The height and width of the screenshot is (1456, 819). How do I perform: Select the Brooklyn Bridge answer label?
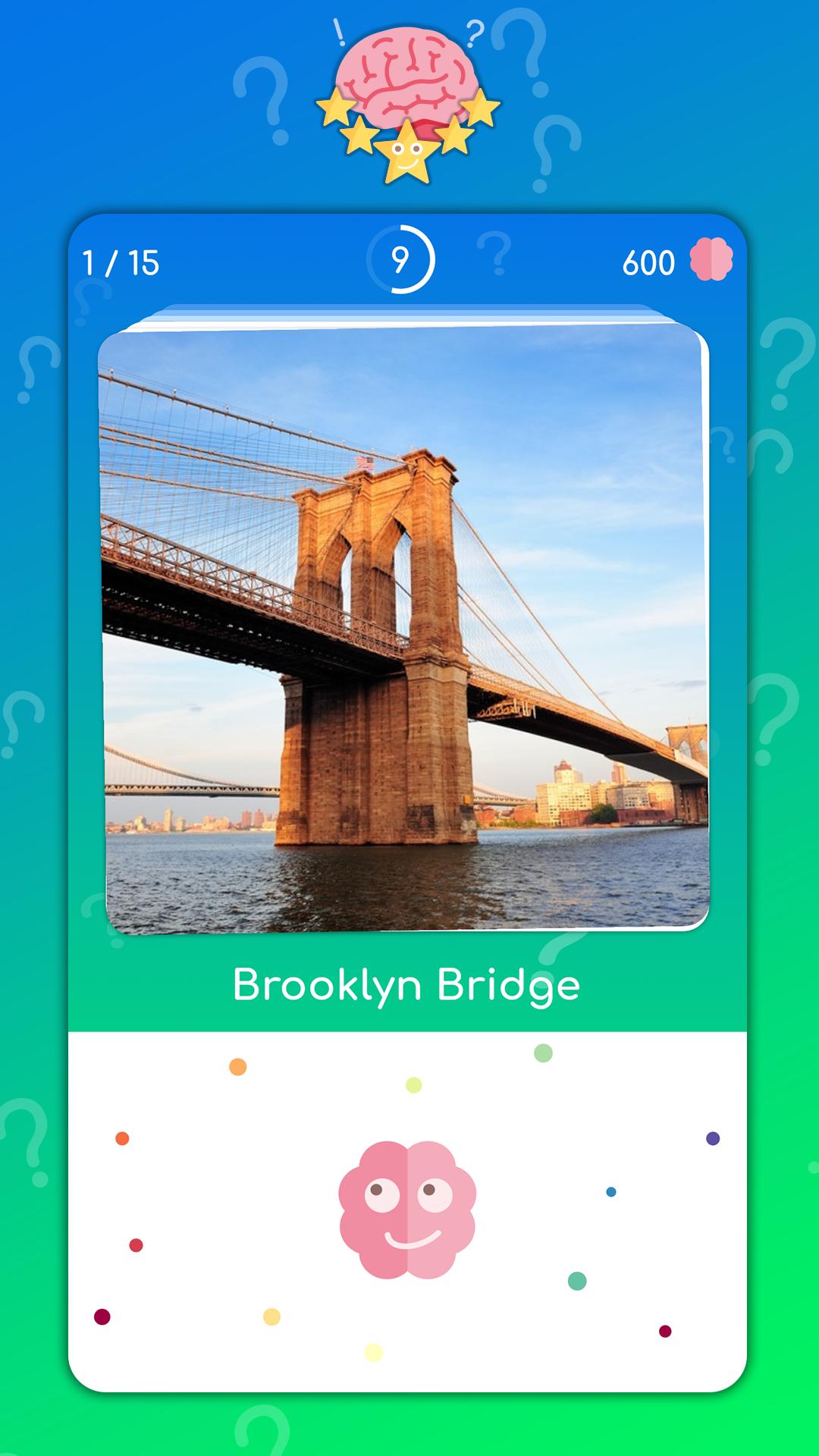pos(407,984)
